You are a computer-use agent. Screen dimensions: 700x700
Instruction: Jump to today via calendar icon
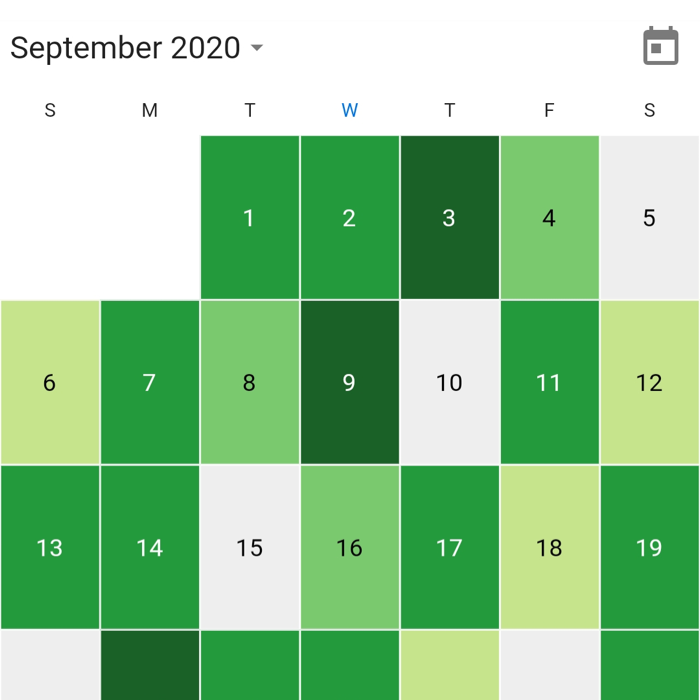(x=660, y=47)
